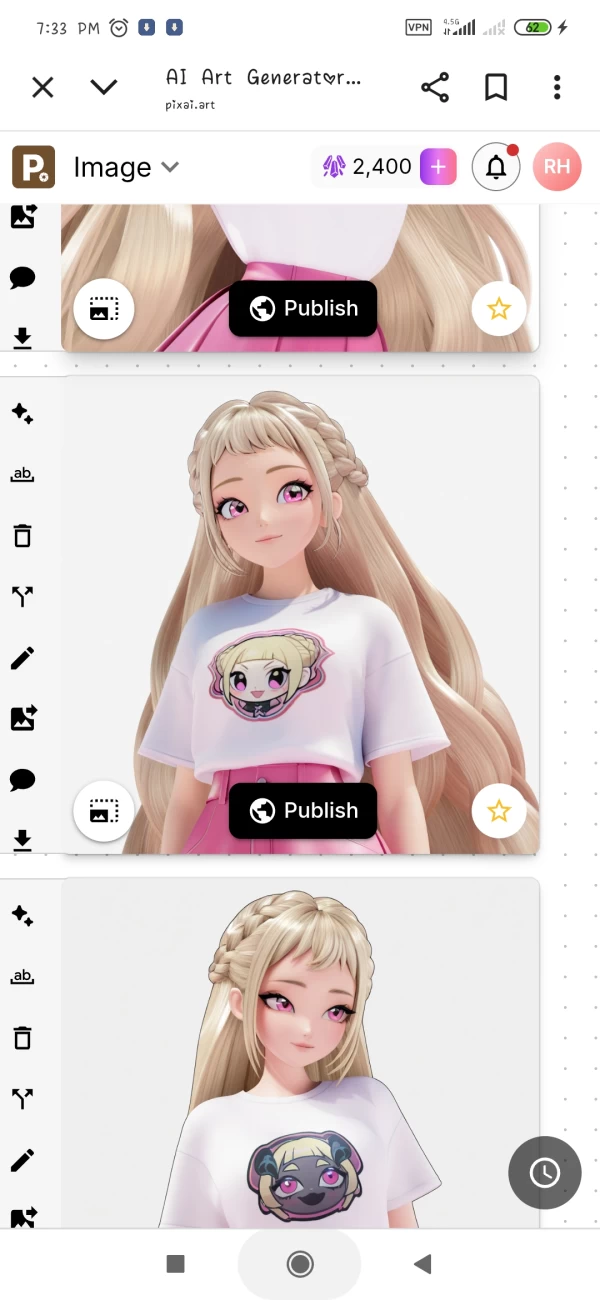
Task: Open the Image mode dropdown
Action: click(126, 167)
